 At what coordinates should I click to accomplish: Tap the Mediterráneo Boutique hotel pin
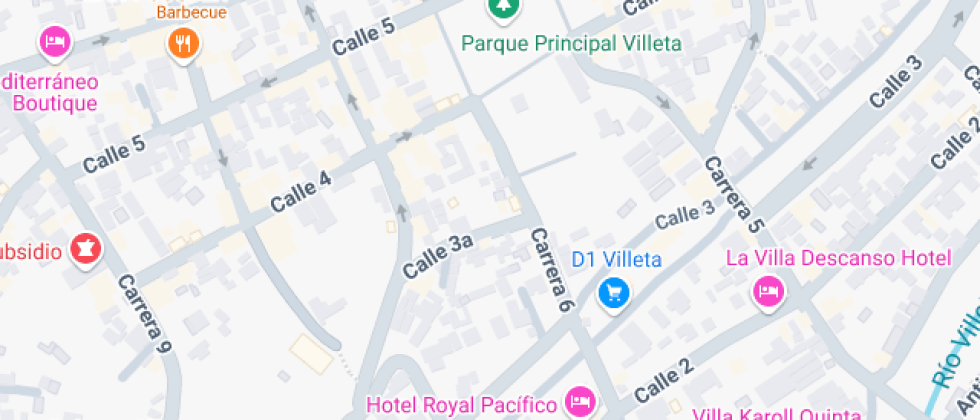pos(54,42)
